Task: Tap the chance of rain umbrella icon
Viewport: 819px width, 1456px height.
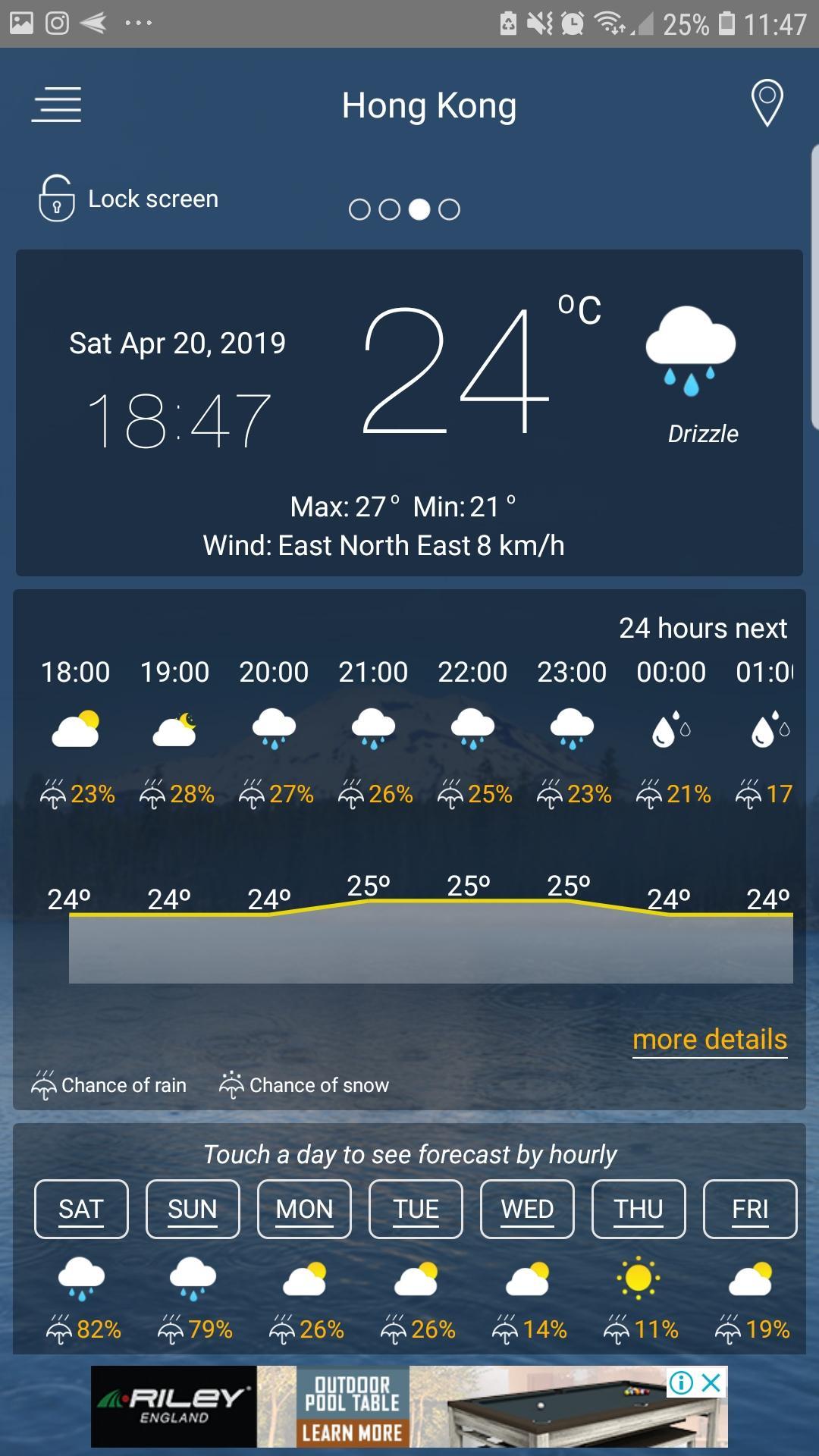Action: click(47, 1086)
